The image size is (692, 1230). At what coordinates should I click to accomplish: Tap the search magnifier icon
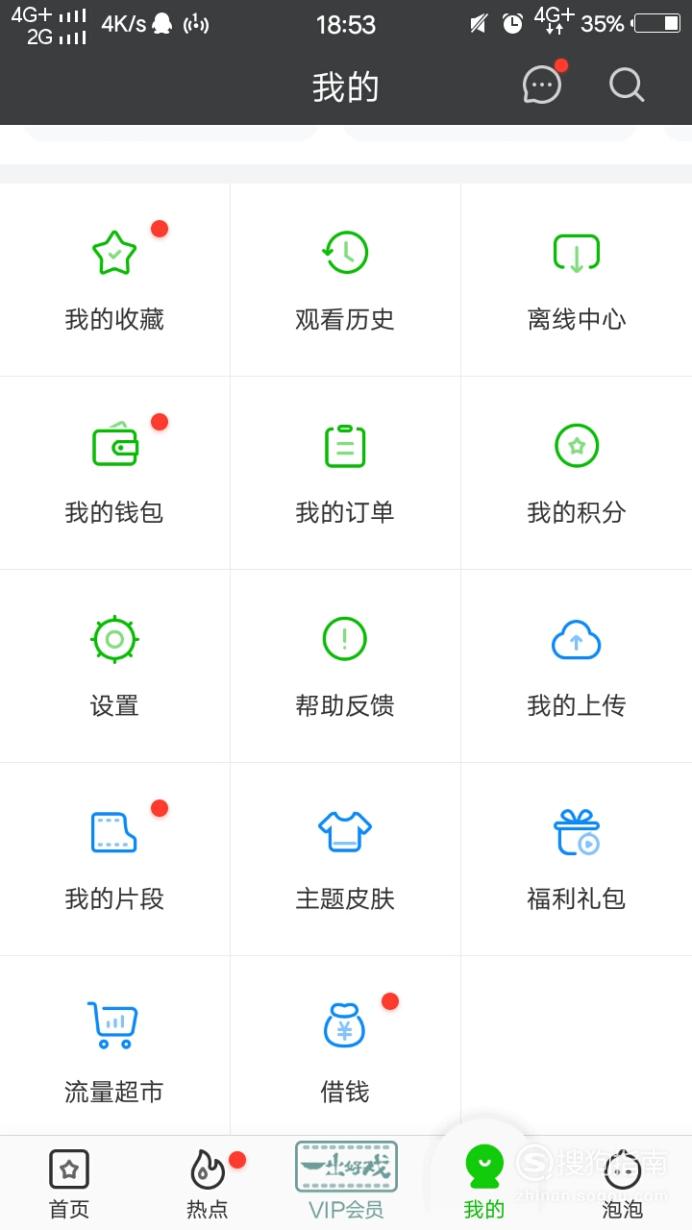tap(627, 85)
